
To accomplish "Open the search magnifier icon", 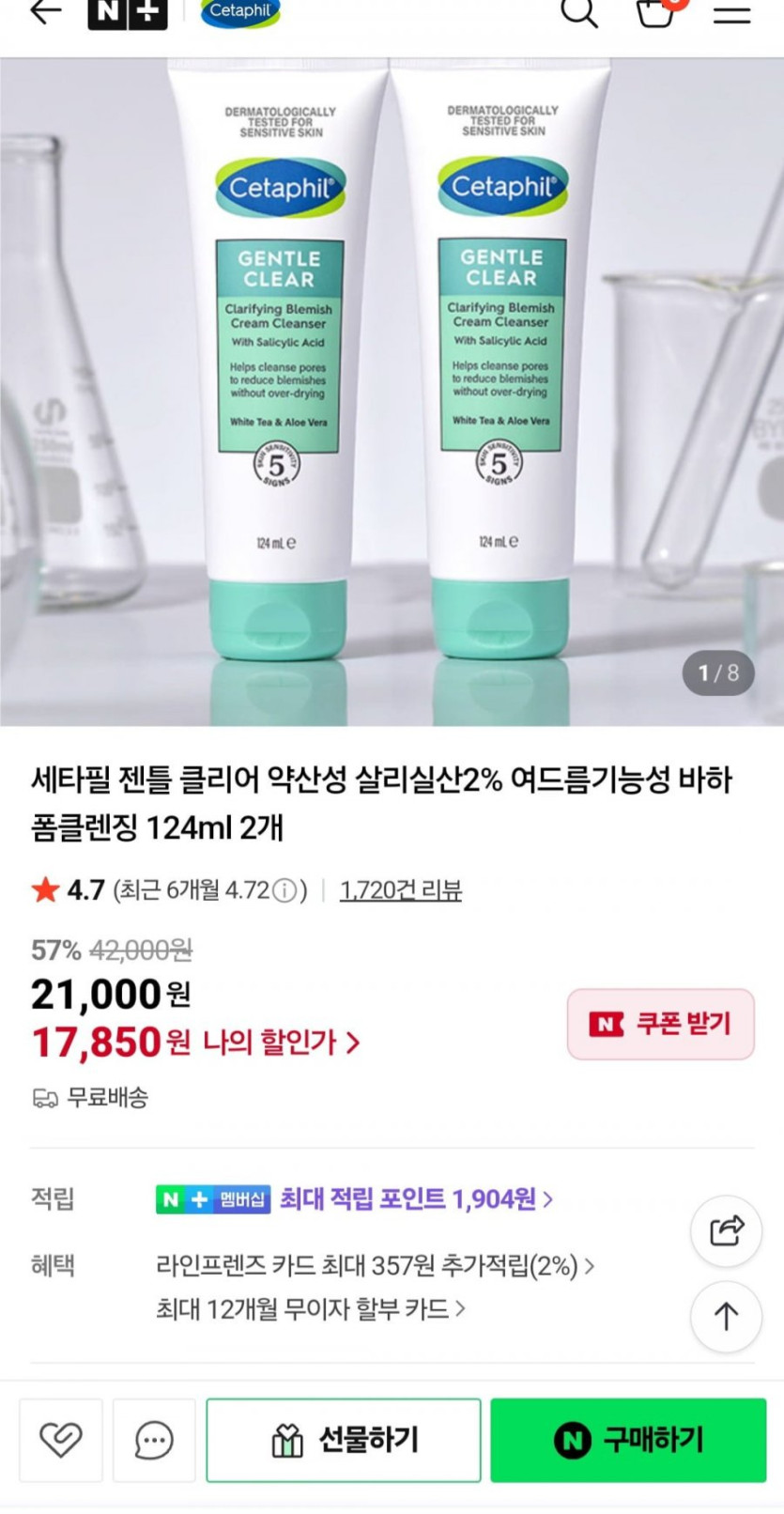I will [x=579, y=13].
